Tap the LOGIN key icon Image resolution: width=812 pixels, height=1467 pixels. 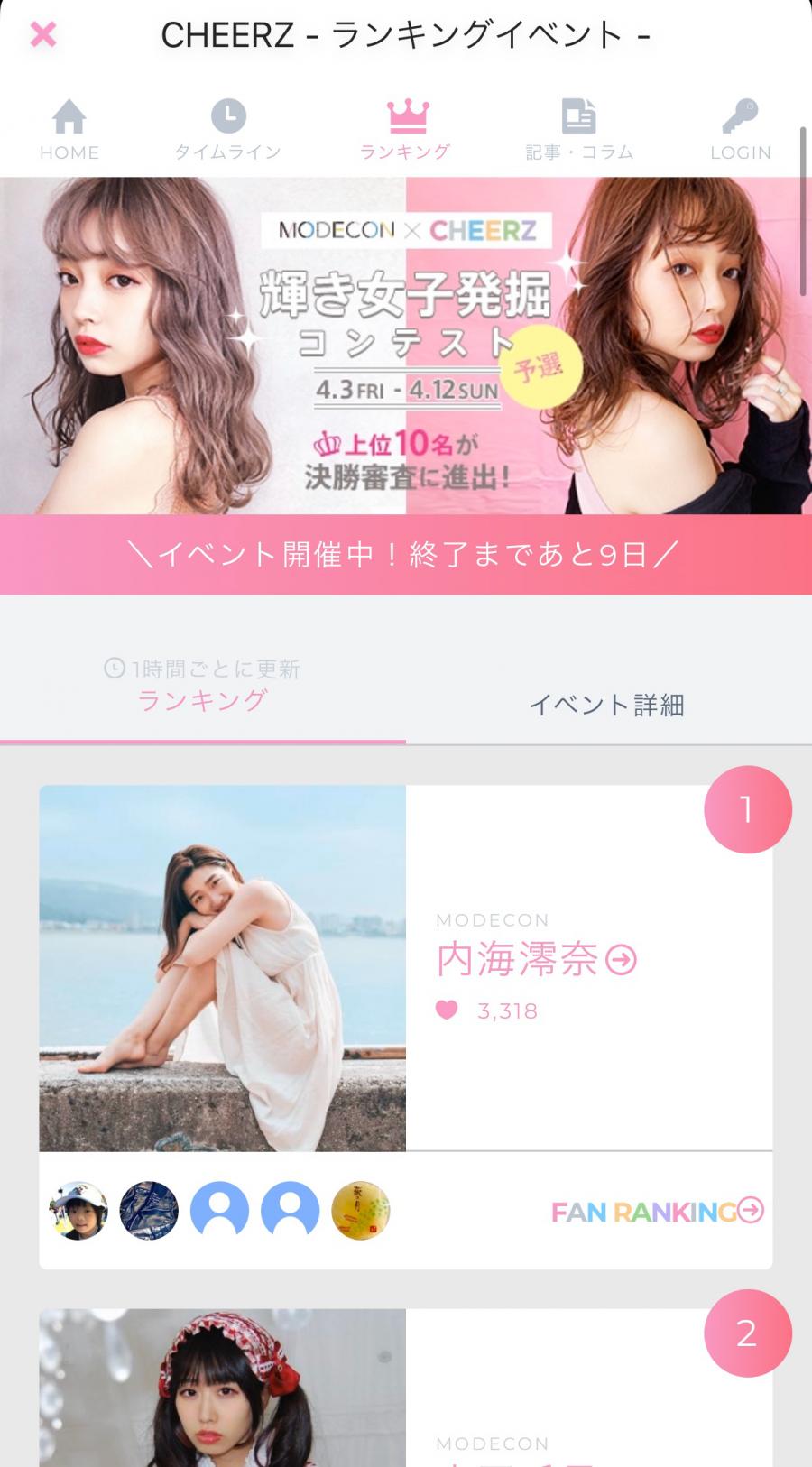(741, 130)
